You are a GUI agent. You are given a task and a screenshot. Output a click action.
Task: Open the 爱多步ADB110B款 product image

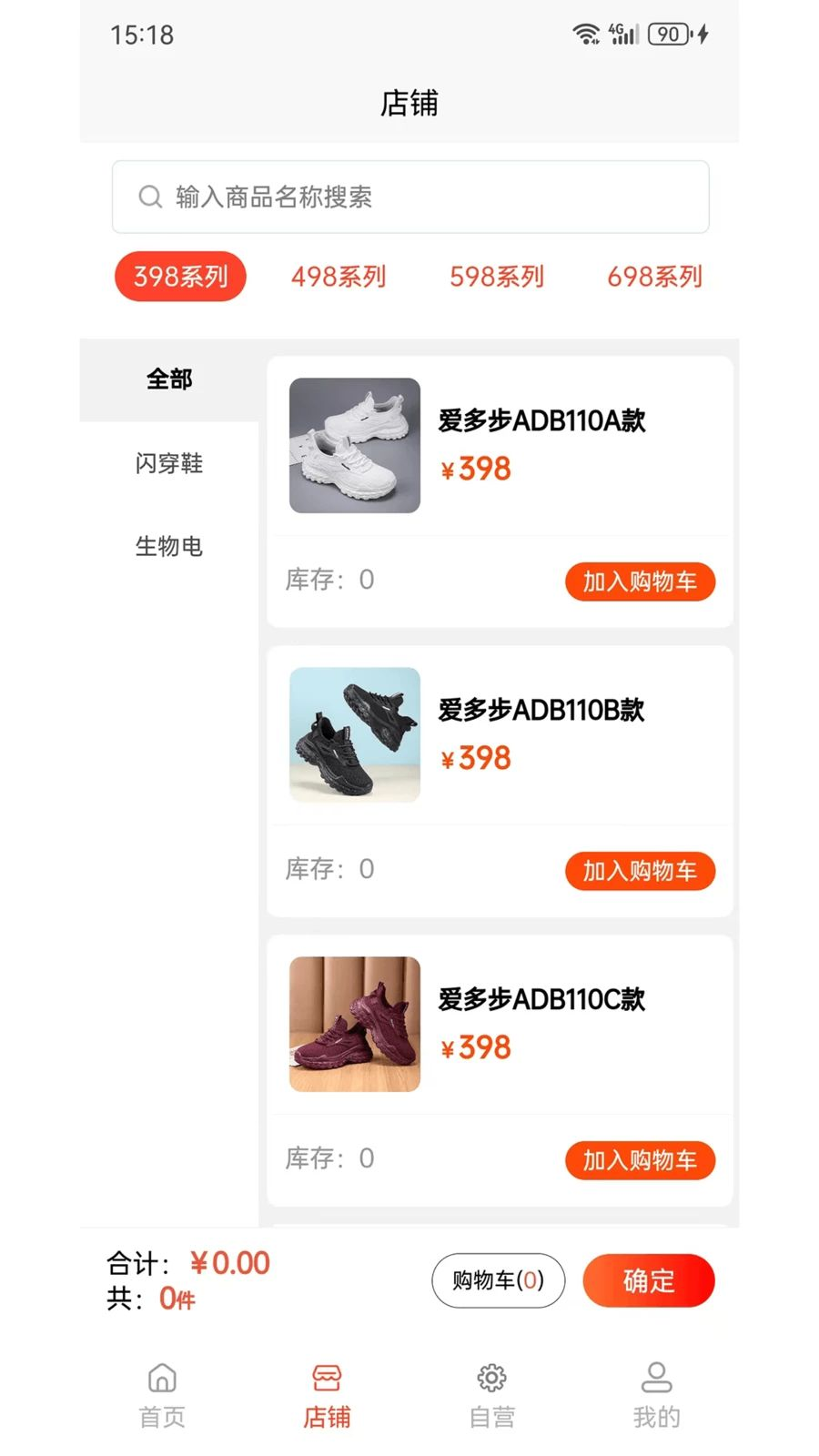click(x=355, y=734)
